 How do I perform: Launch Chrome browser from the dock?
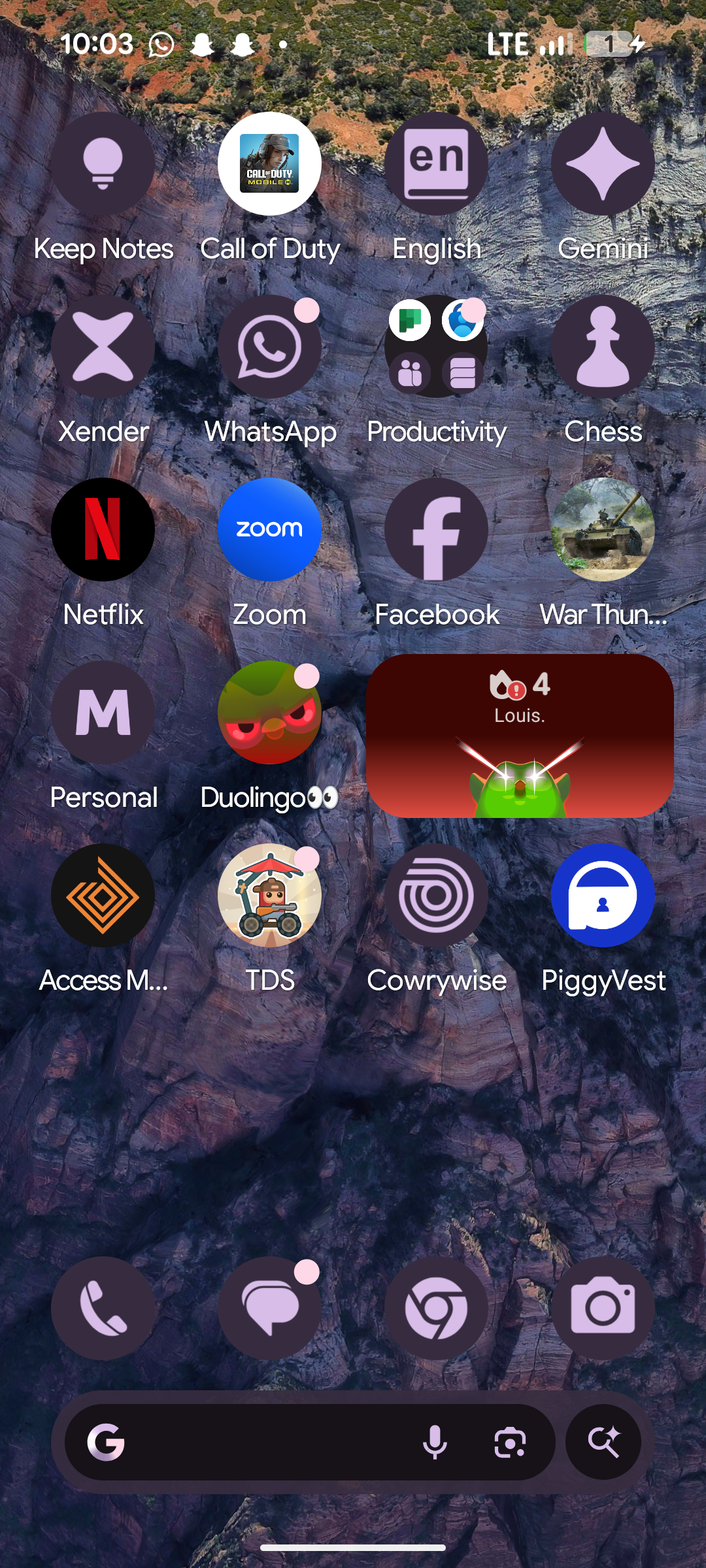pyautogui.click(x=436, y=1309)
